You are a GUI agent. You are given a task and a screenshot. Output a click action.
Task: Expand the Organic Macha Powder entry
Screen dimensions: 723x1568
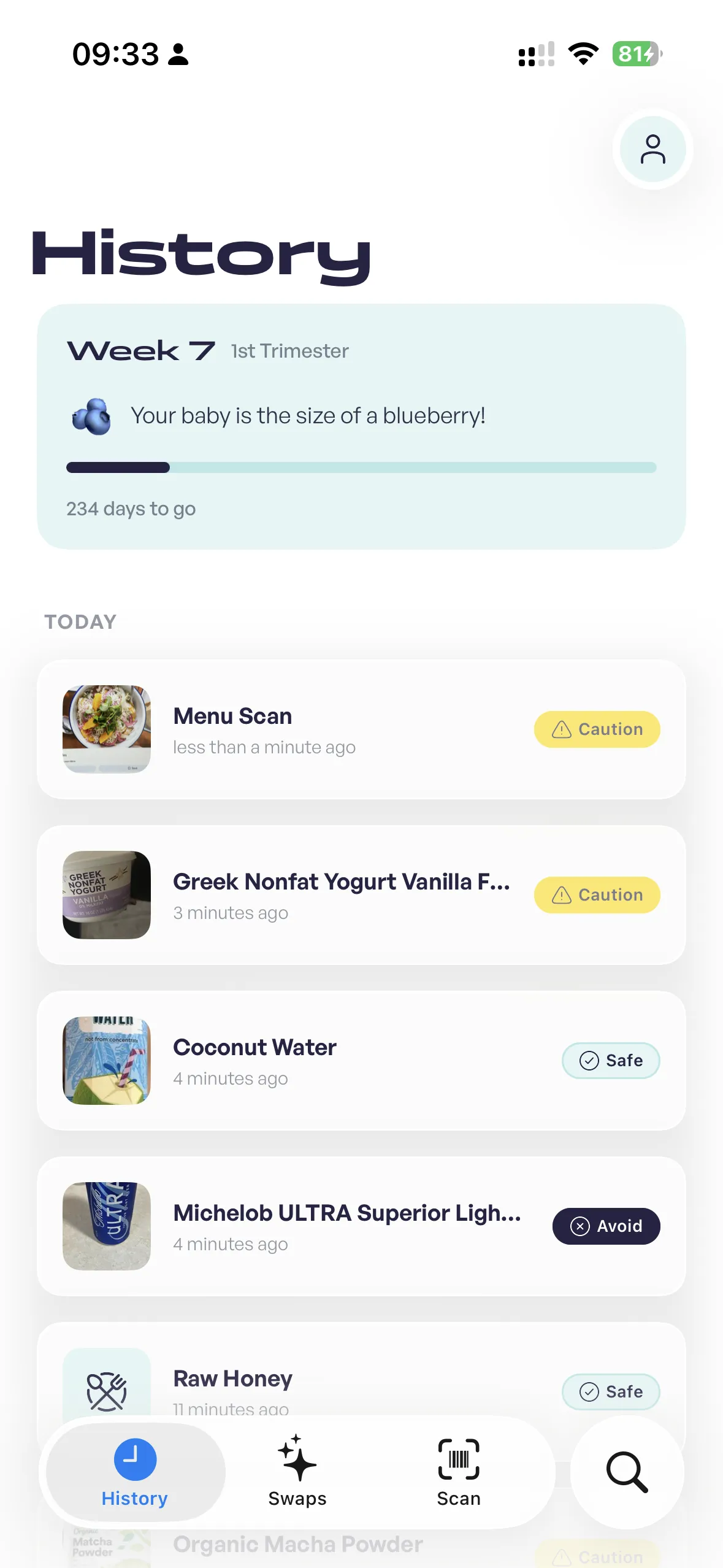point(361,1543)
